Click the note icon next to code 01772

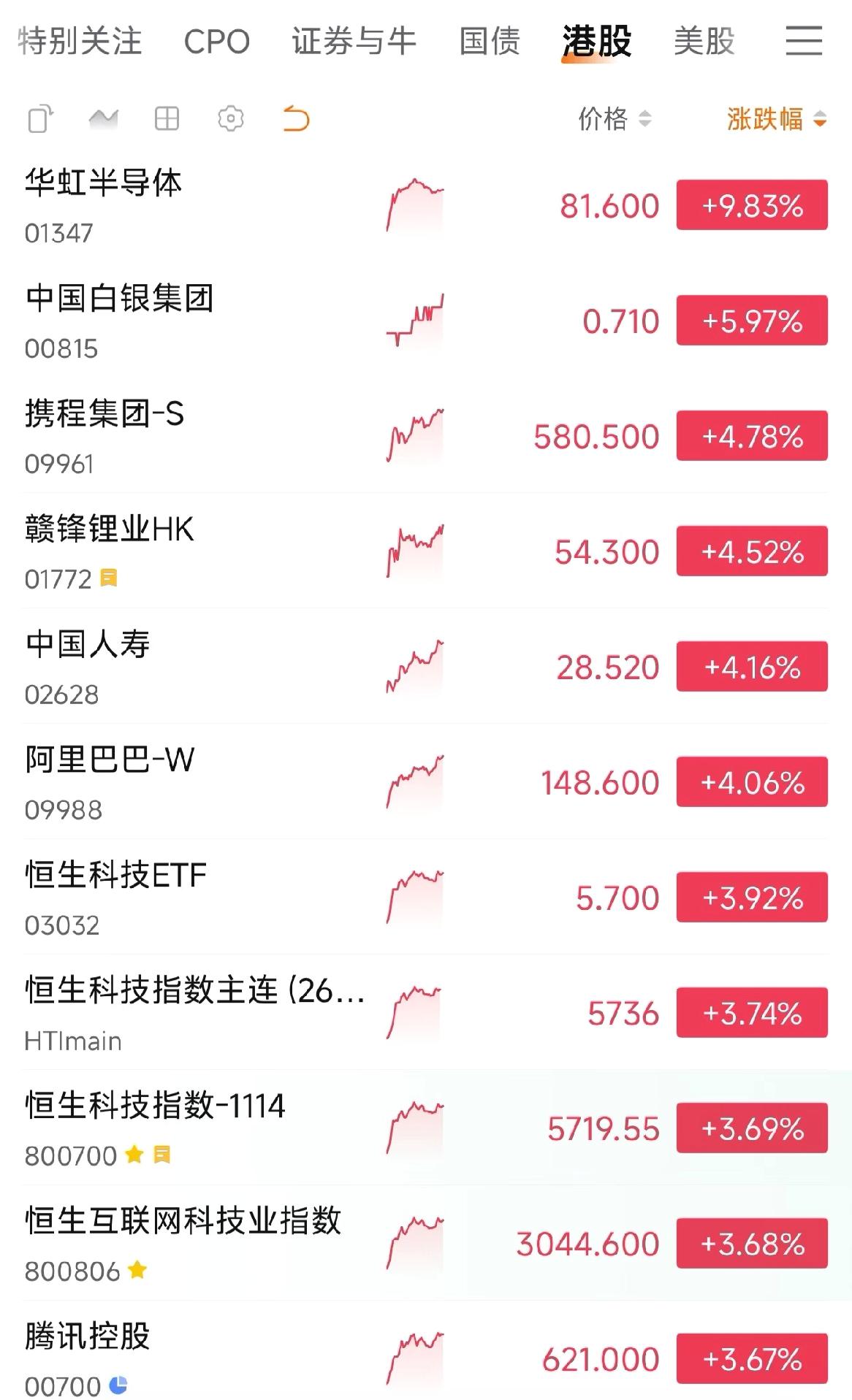(107, 578)
